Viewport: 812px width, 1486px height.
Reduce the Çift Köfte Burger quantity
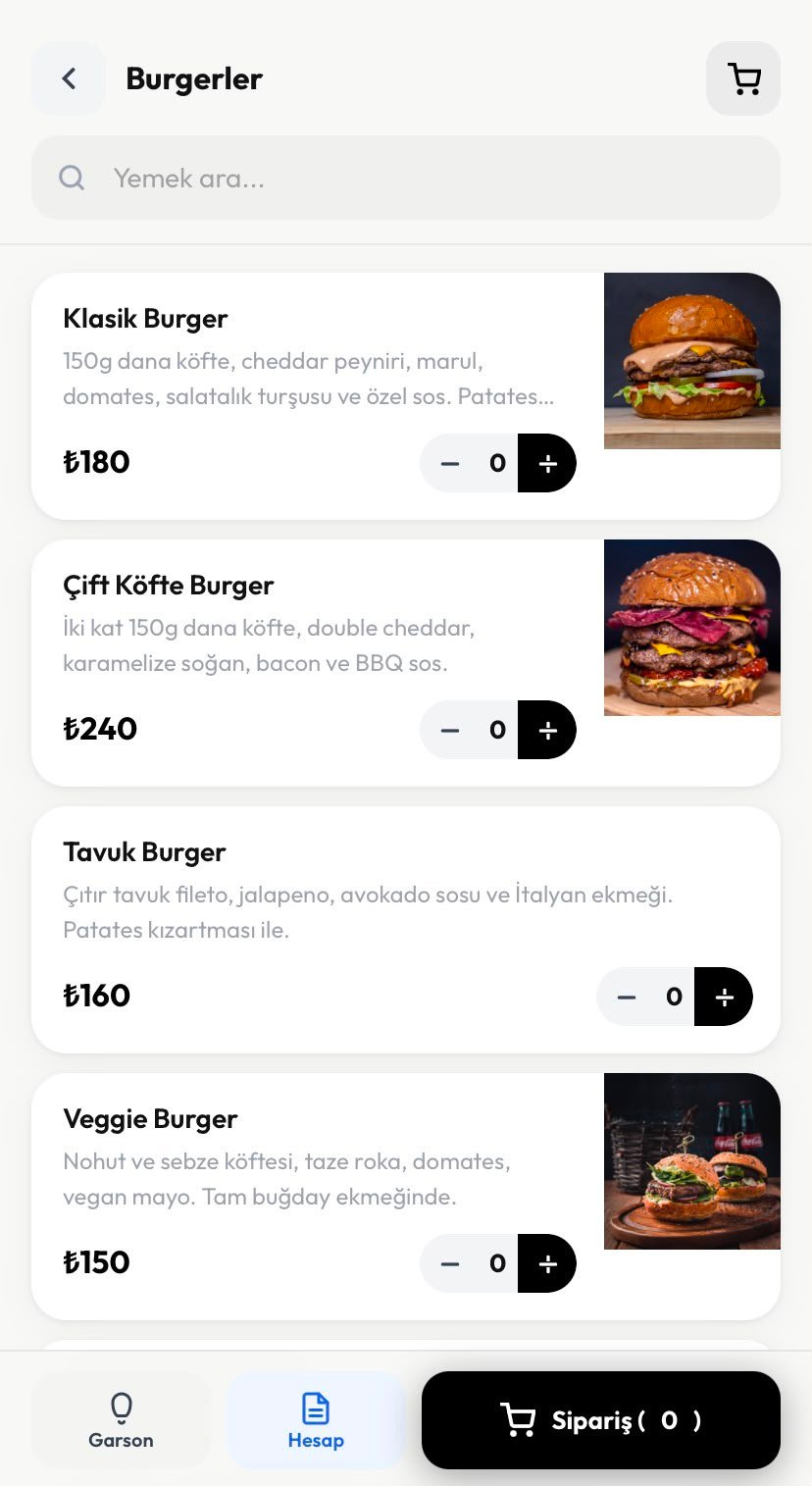click(450, 730)
